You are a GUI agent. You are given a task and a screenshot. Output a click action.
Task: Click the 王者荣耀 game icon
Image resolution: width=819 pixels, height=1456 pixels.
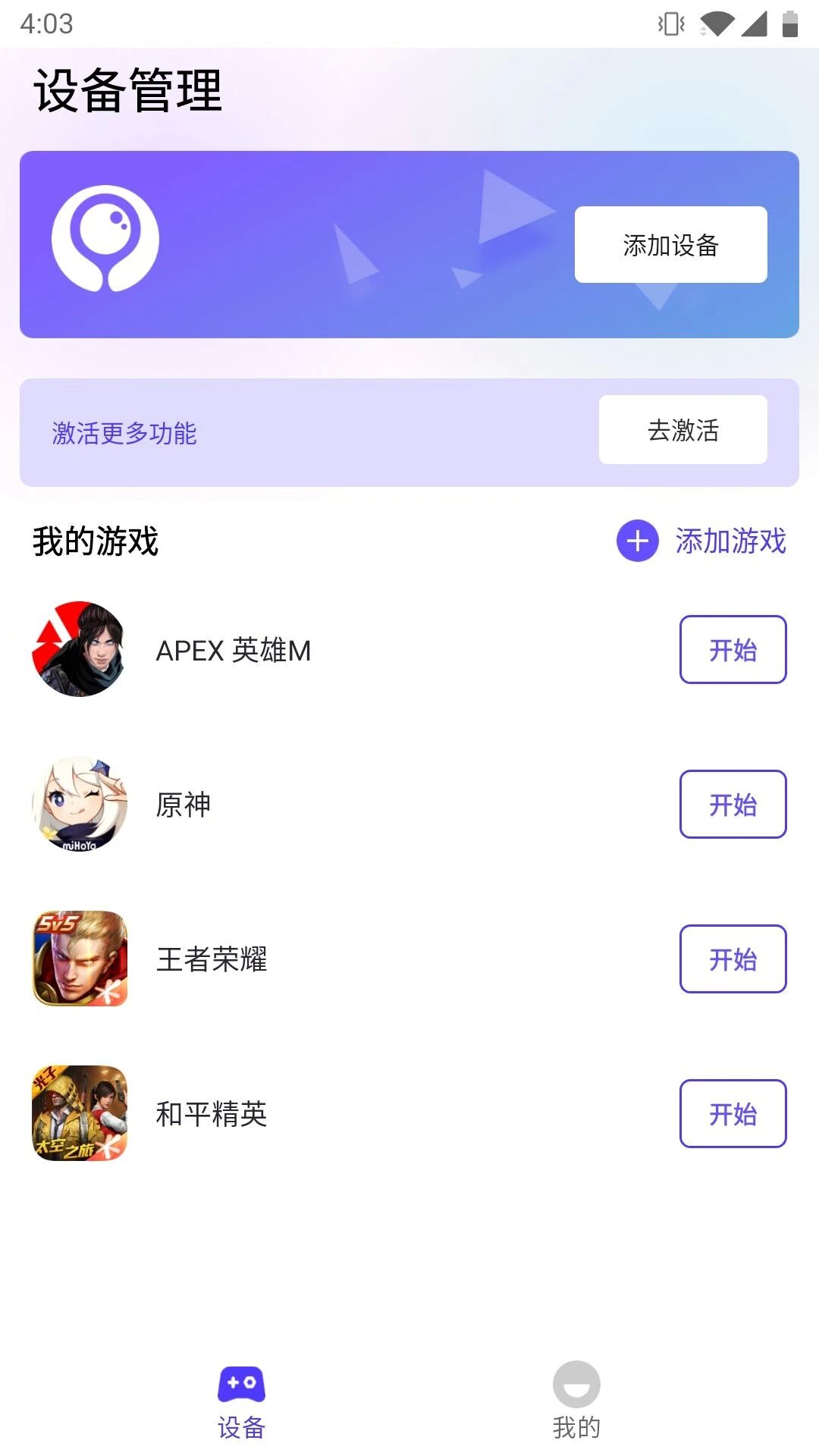80,959
